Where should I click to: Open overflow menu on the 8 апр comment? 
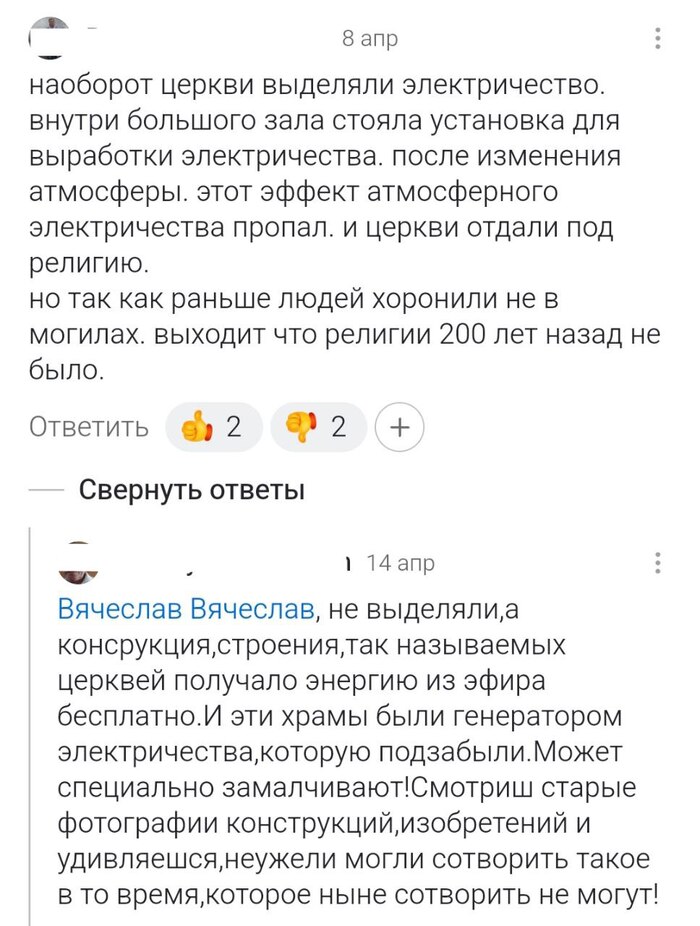tap(657, 39)
